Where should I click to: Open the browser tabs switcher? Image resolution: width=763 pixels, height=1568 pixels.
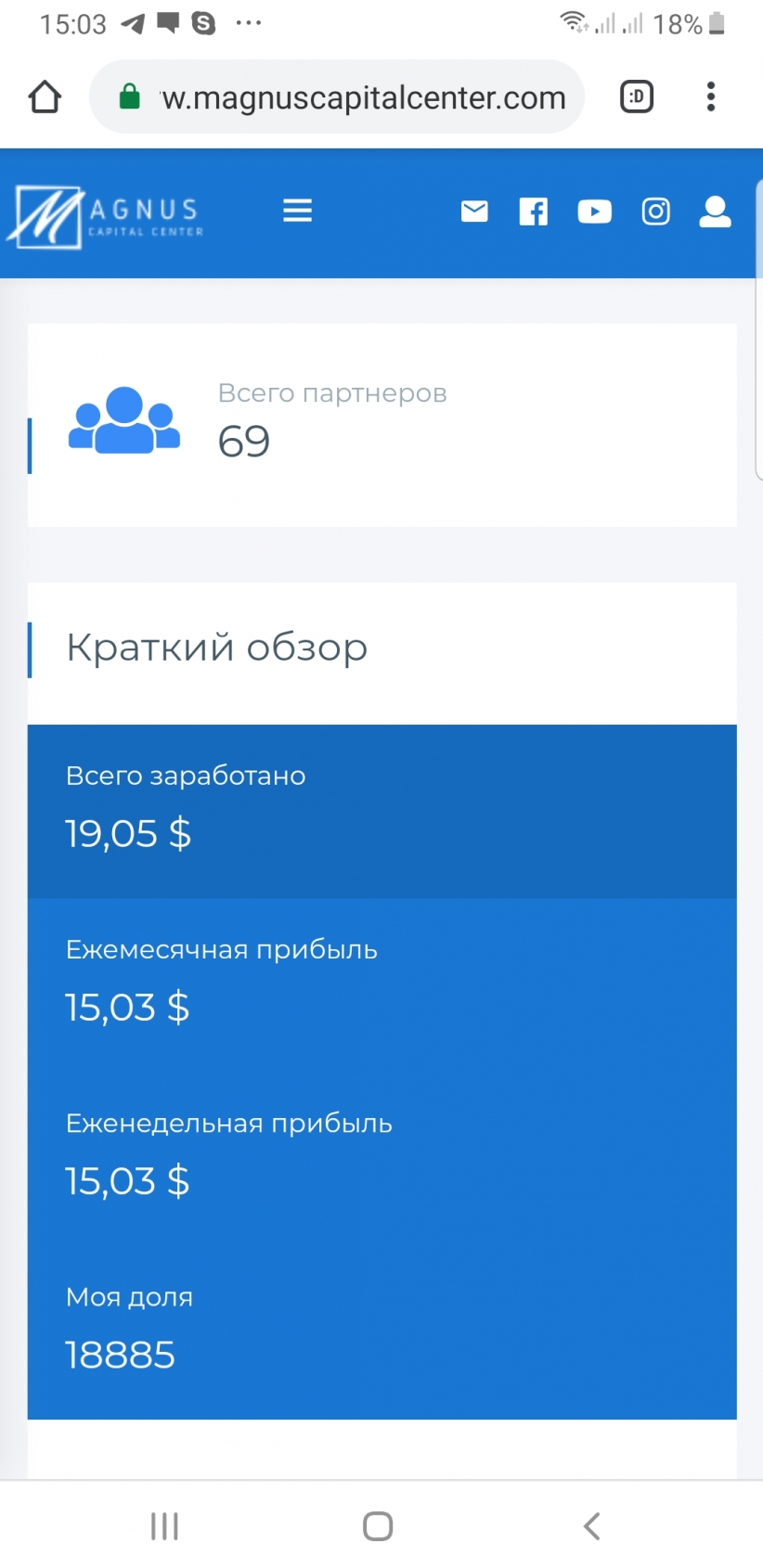coord(637,96)
